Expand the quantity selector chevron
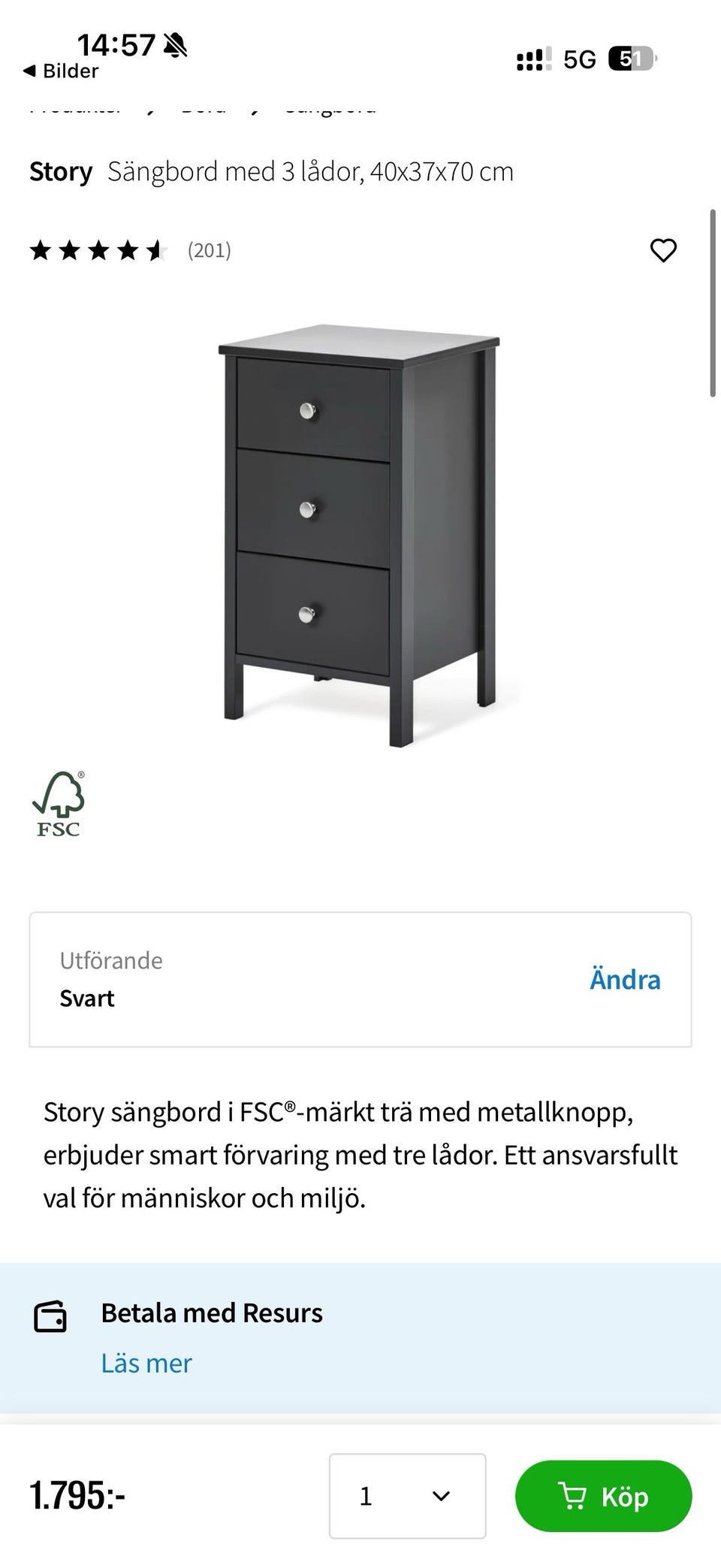Screen dimensions: 721x1568 [x=439, y=1497]
